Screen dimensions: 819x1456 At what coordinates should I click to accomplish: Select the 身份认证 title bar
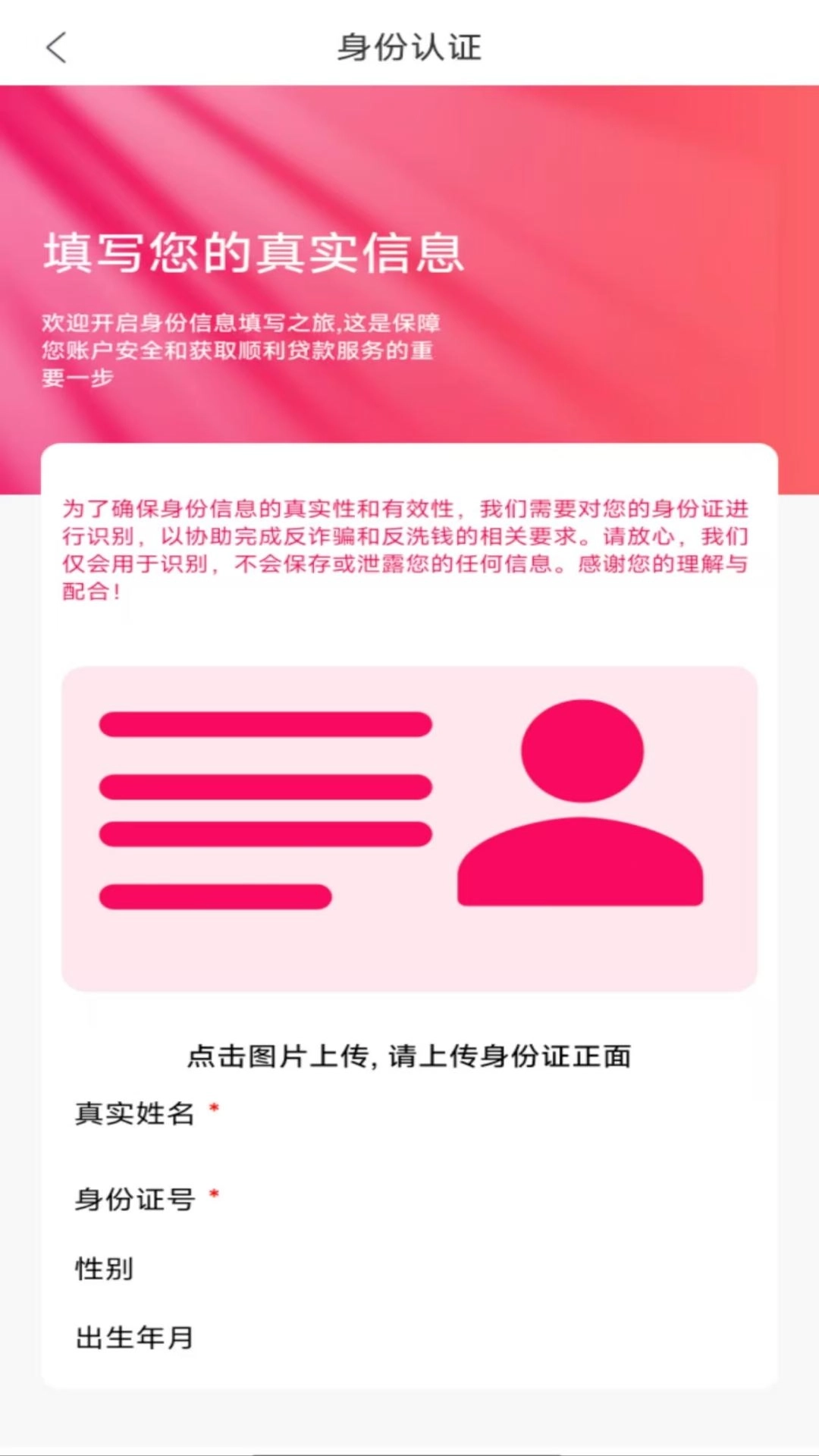[x=409, y=48]
